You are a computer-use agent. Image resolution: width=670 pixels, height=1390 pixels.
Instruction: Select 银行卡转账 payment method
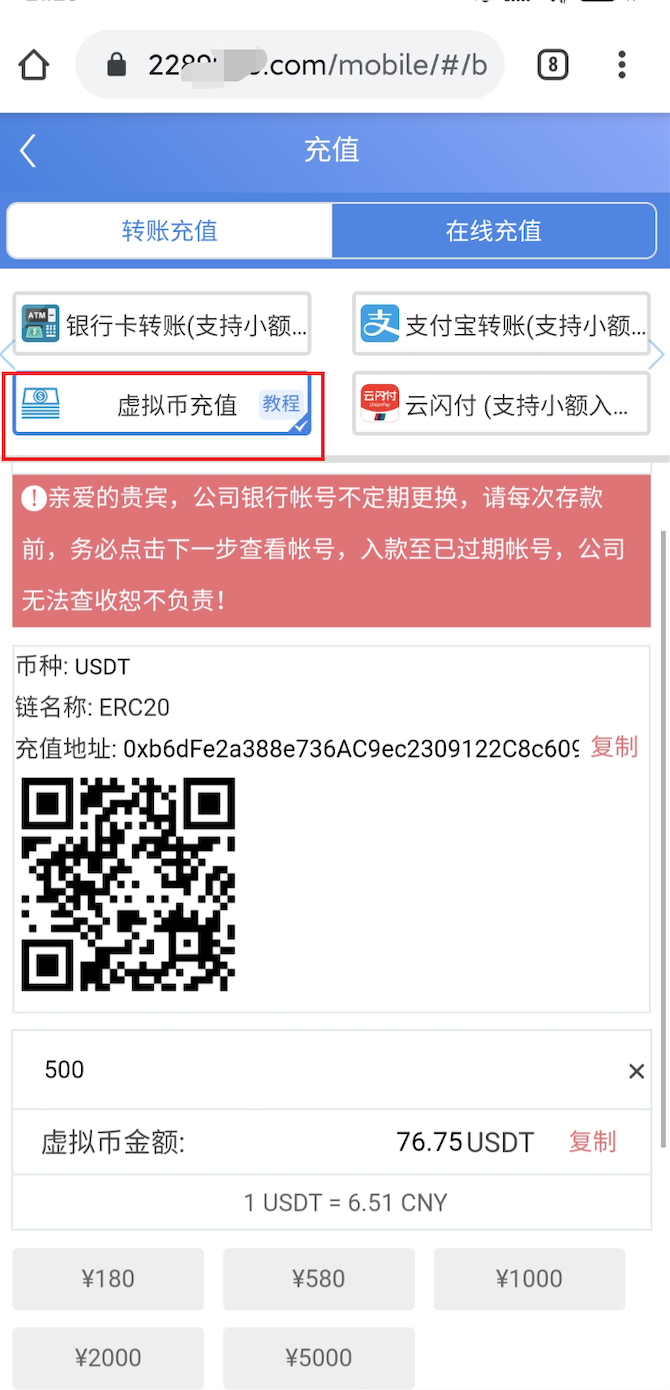(162, 324)
